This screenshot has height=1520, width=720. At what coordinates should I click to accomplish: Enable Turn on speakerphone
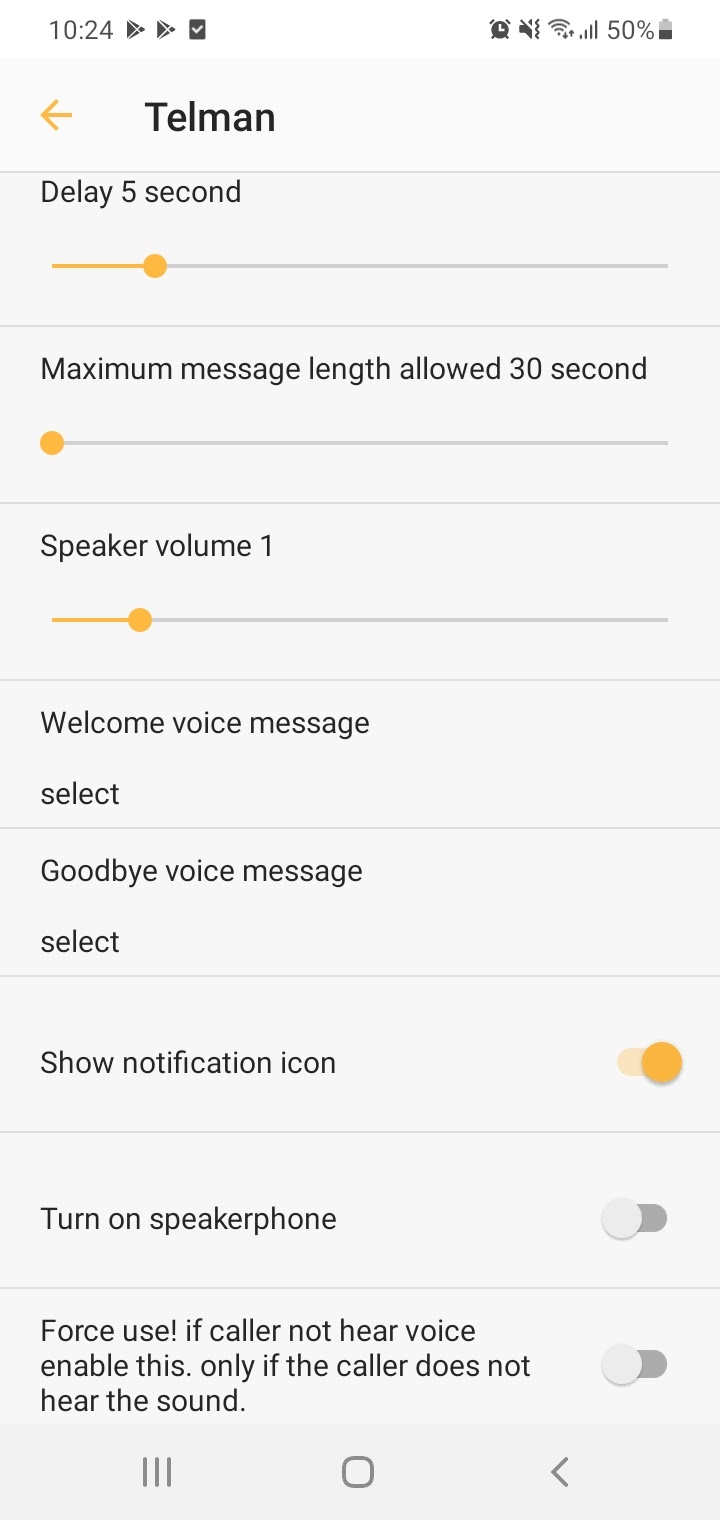[635, 1219]
